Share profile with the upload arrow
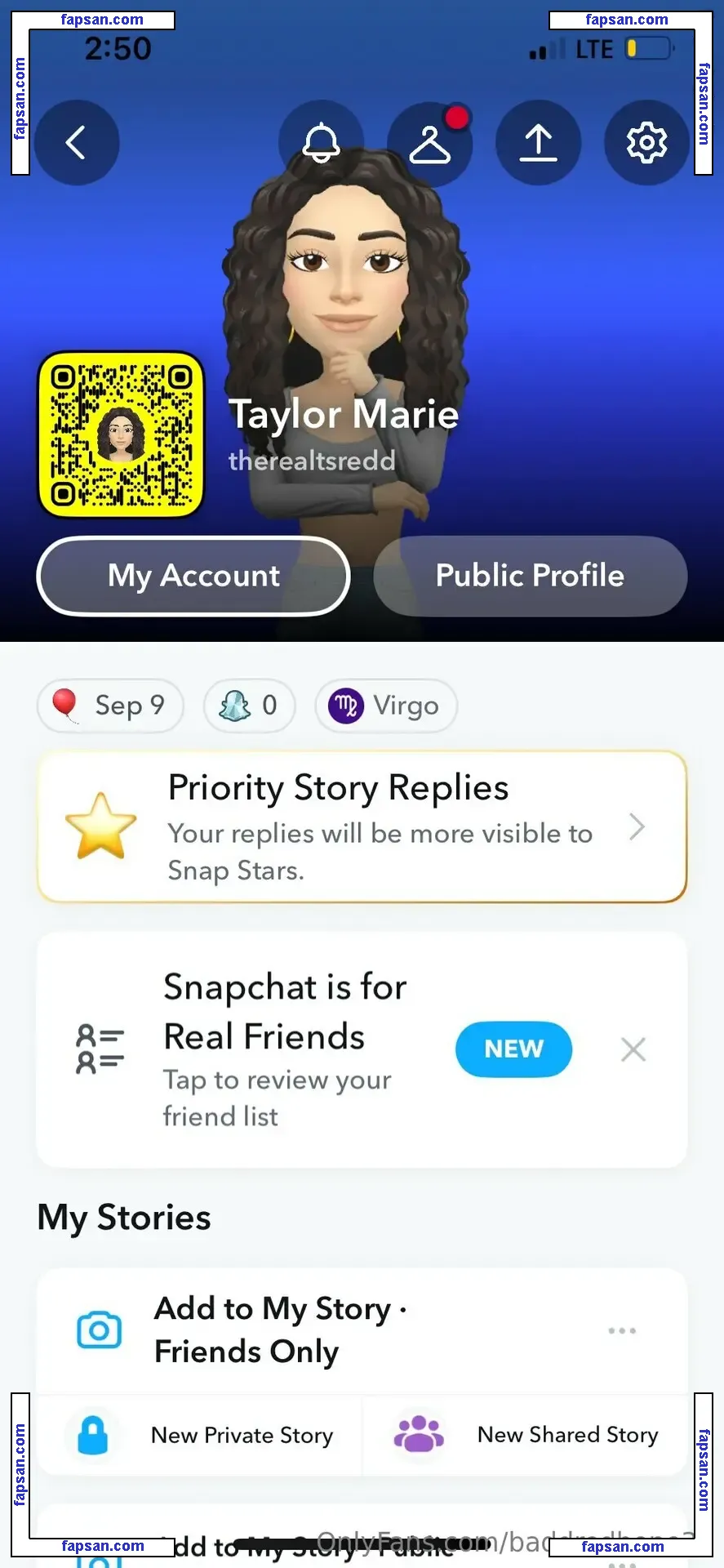 pos(538,143)
